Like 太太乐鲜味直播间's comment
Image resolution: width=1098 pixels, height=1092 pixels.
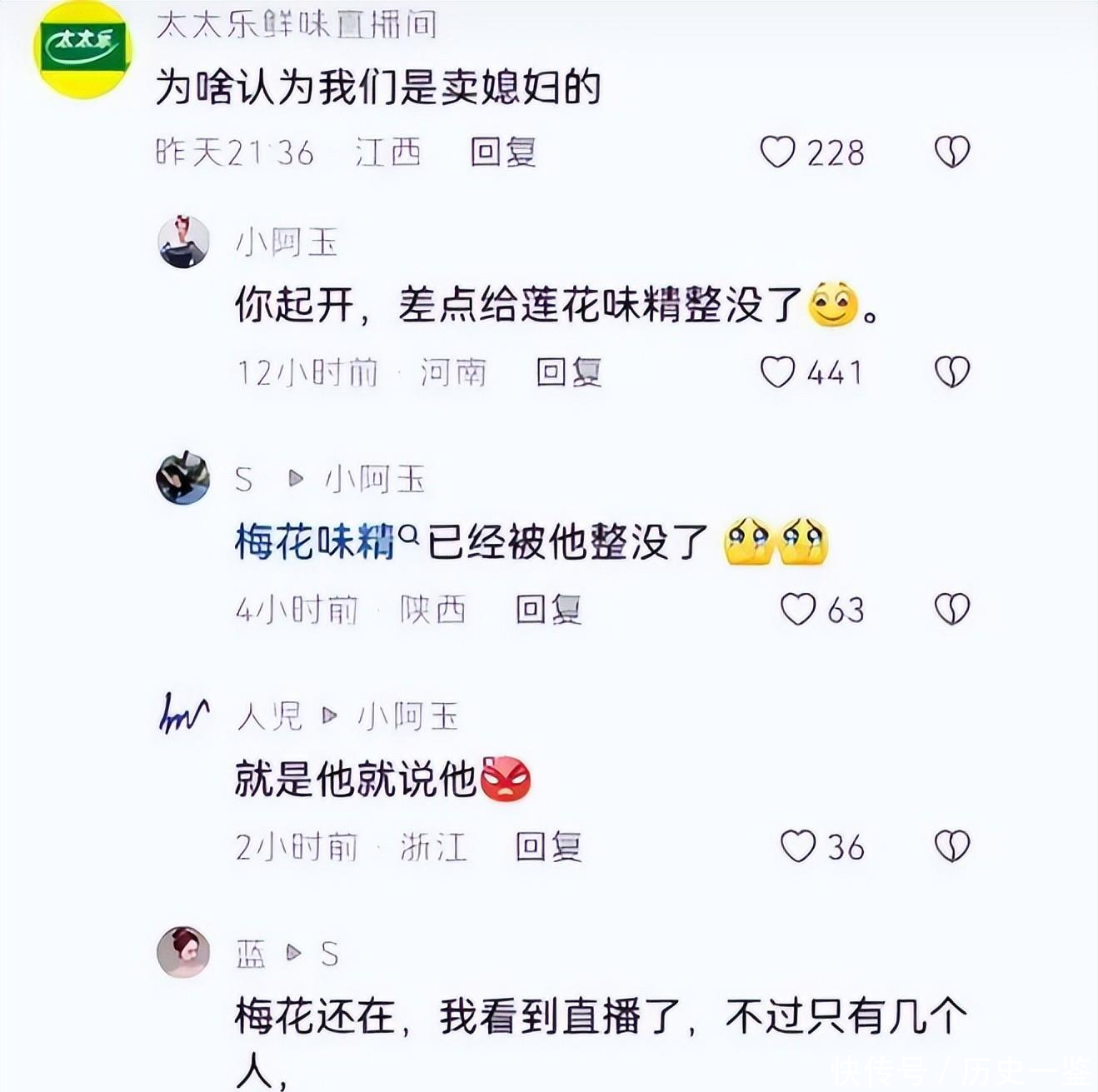[778, 152]
